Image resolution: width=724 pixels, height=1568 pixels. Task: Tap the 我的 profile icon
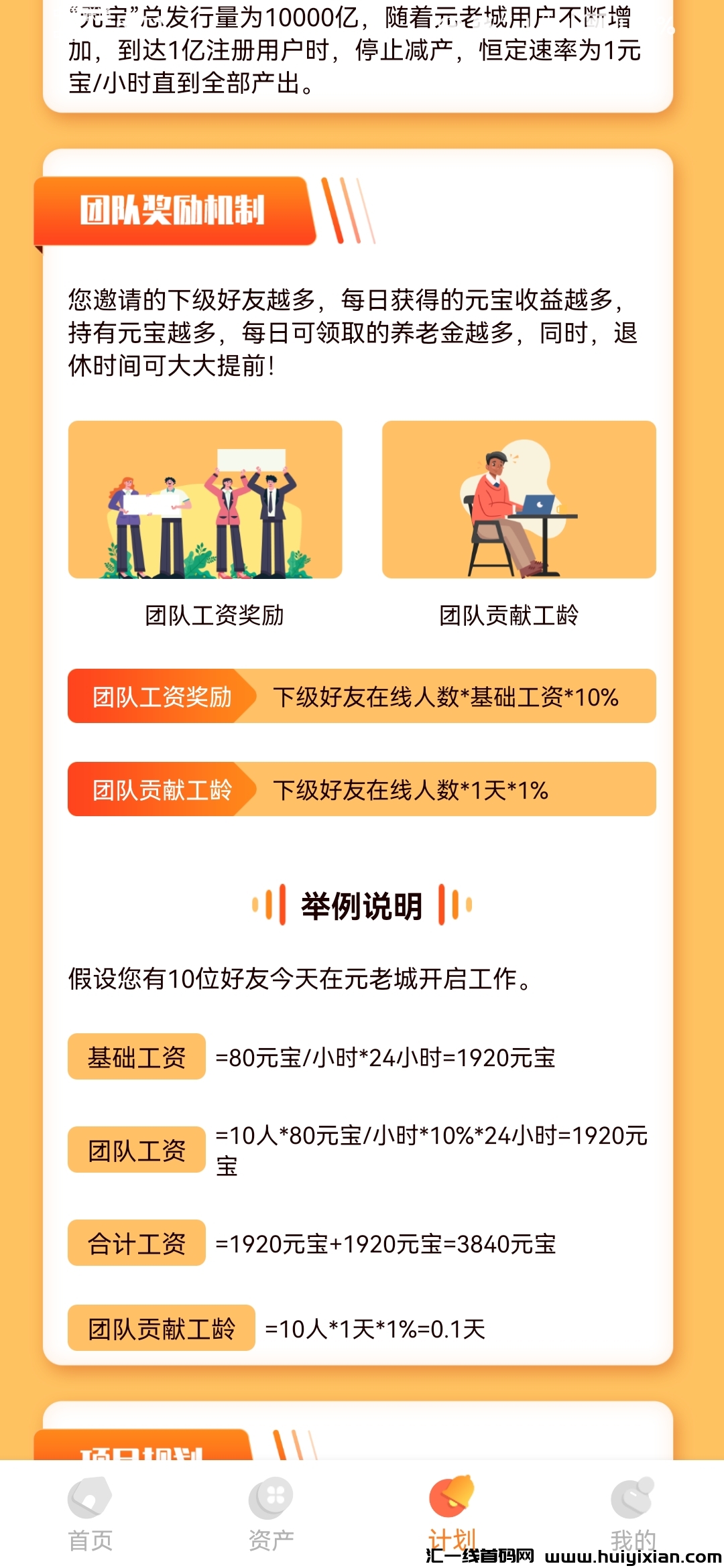[633, 1496]
